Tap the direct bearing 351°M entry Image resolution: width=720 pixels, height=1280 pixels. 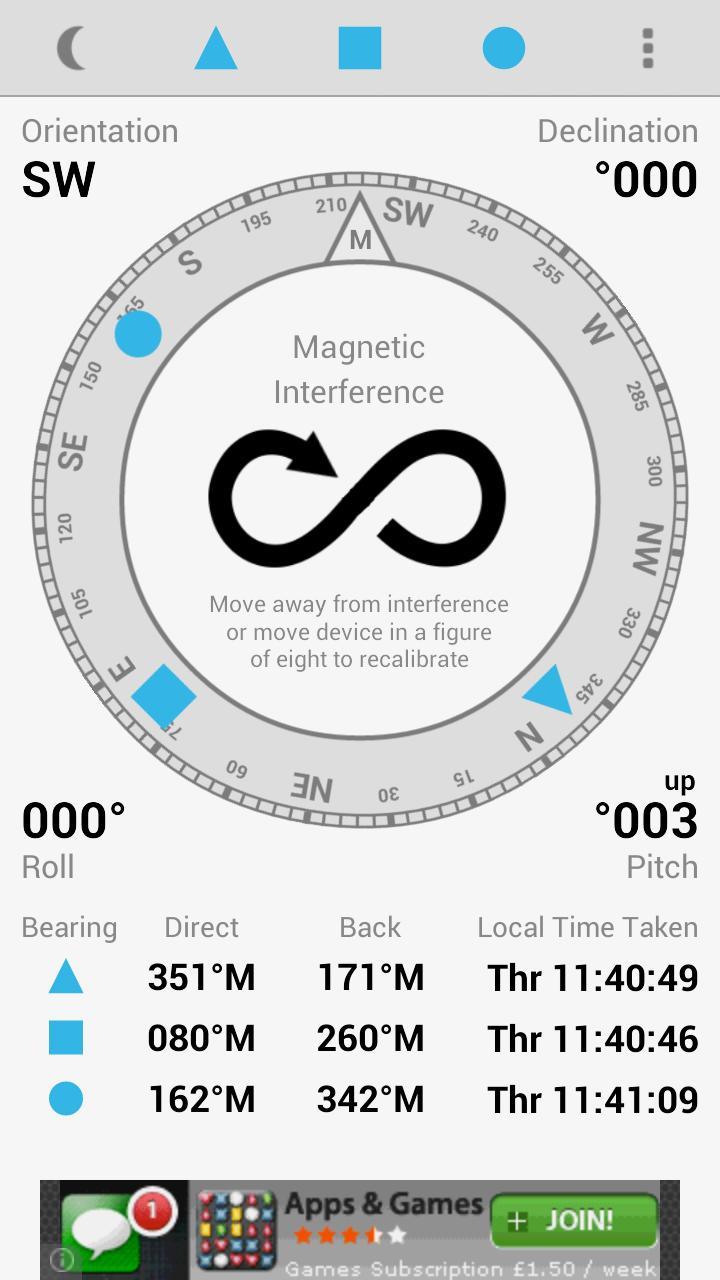[x=201, y=978]
